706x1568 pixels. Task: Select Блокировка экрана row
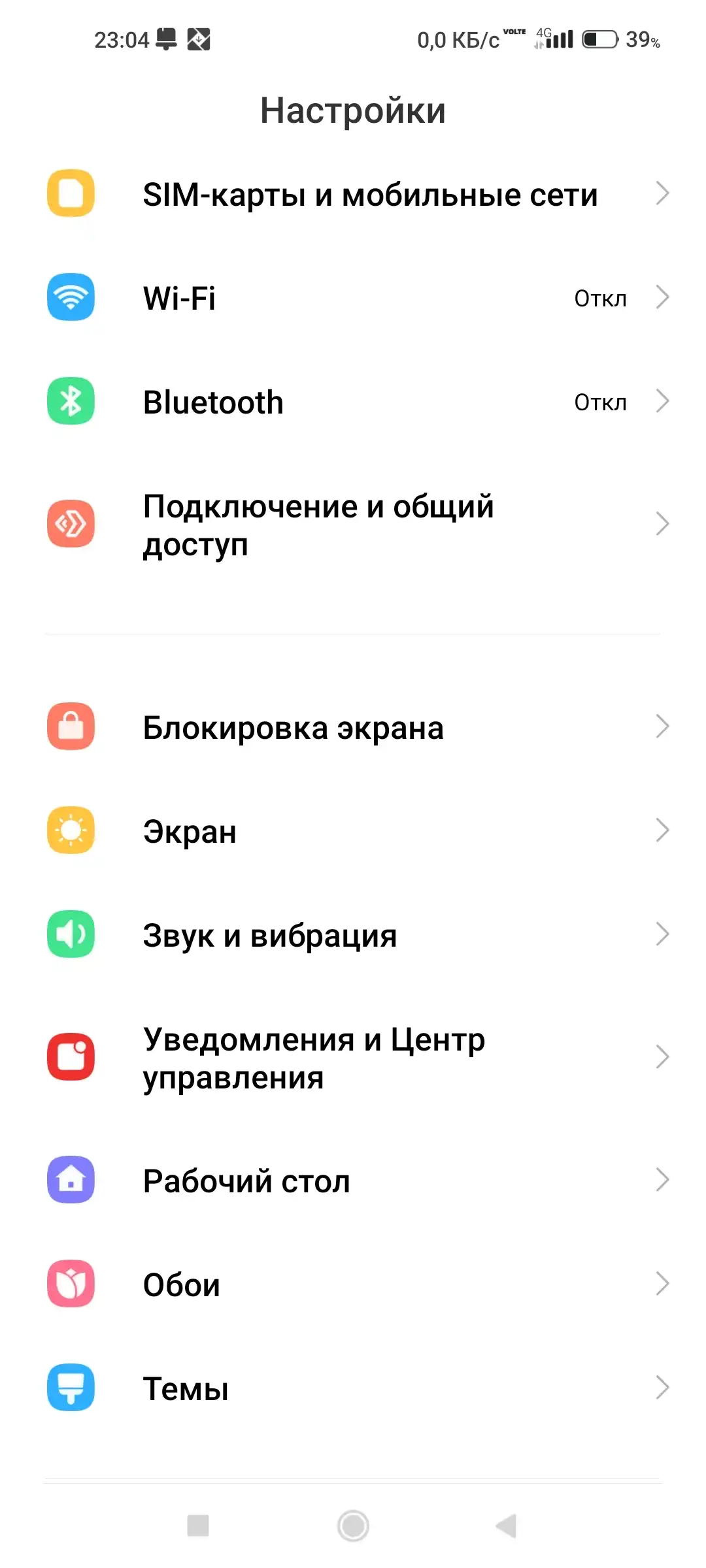pyautogui.click(x=353, y=727)
